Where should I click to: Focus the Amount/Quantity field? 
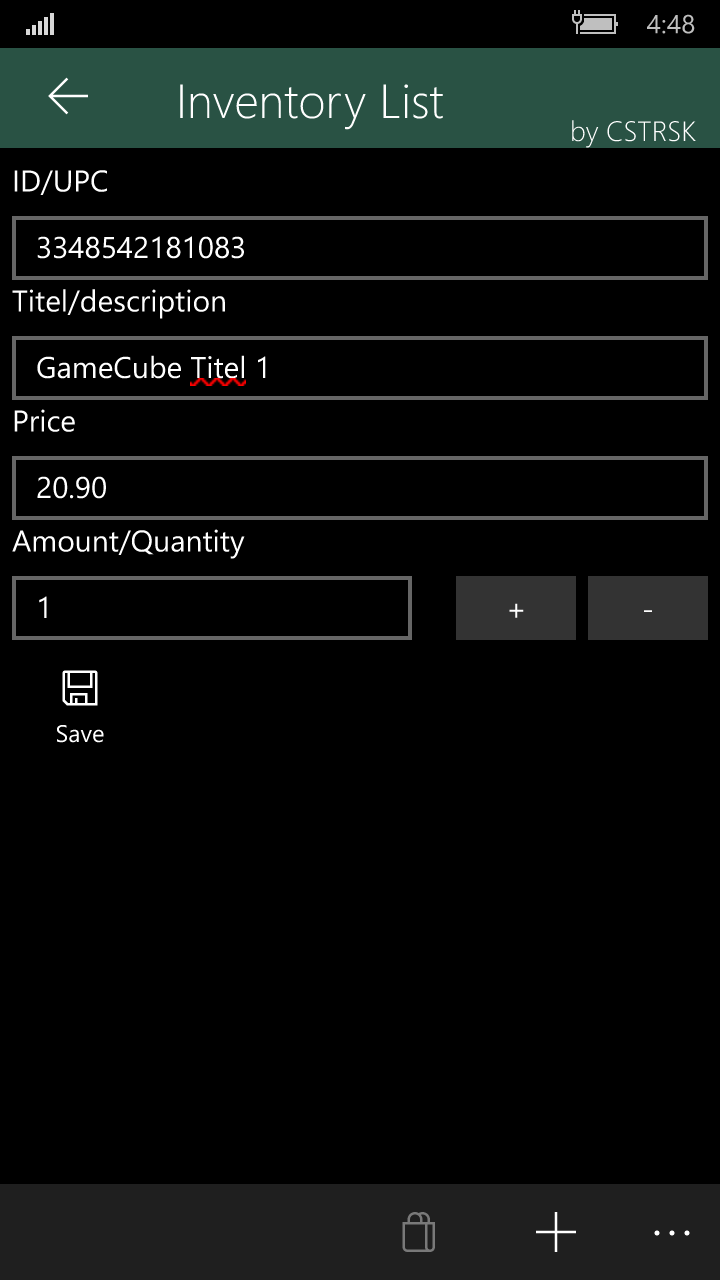click(x=212, y=608)
